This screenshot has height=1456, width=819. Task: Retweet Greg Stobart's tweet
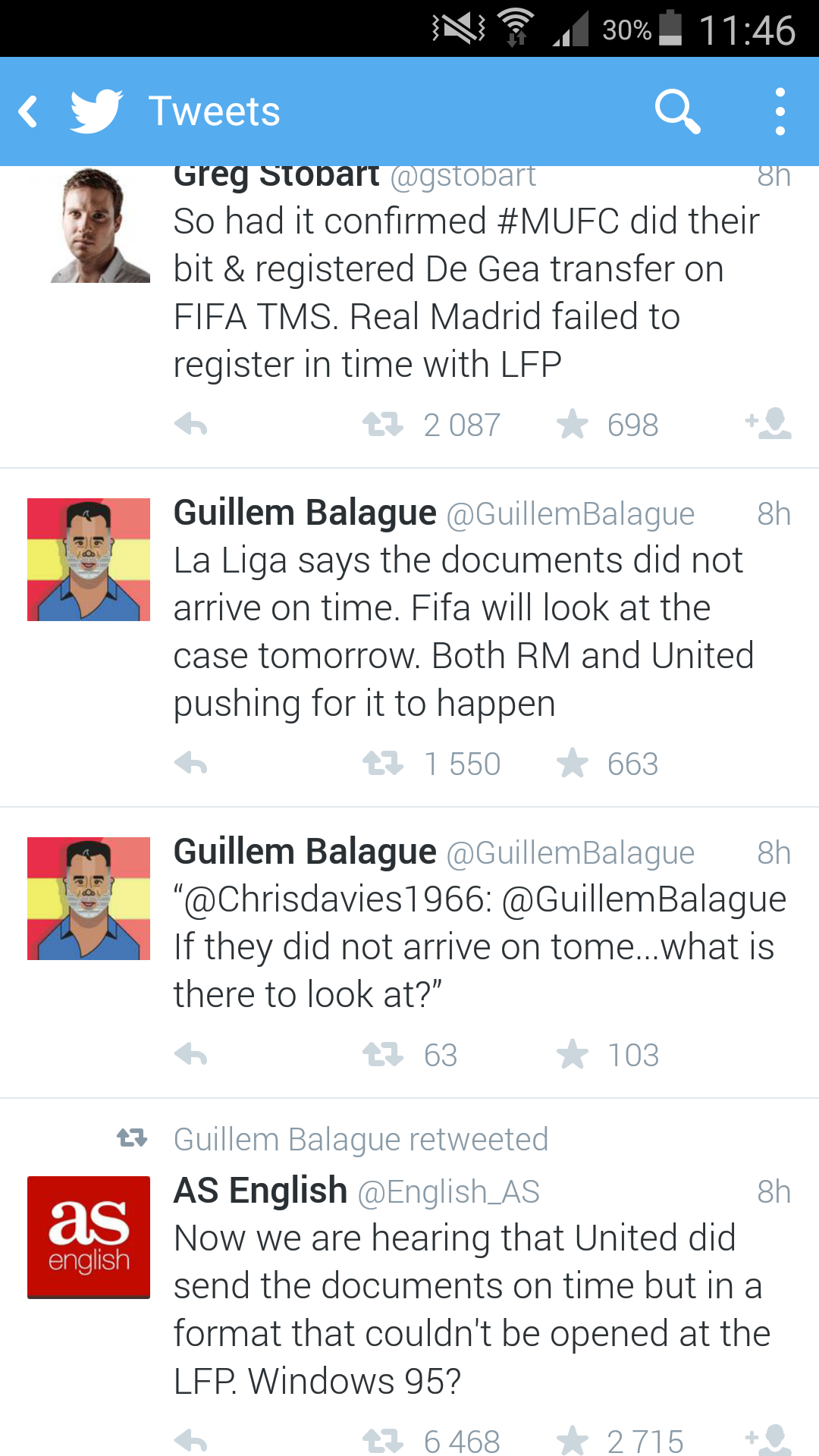pos(383,425)
